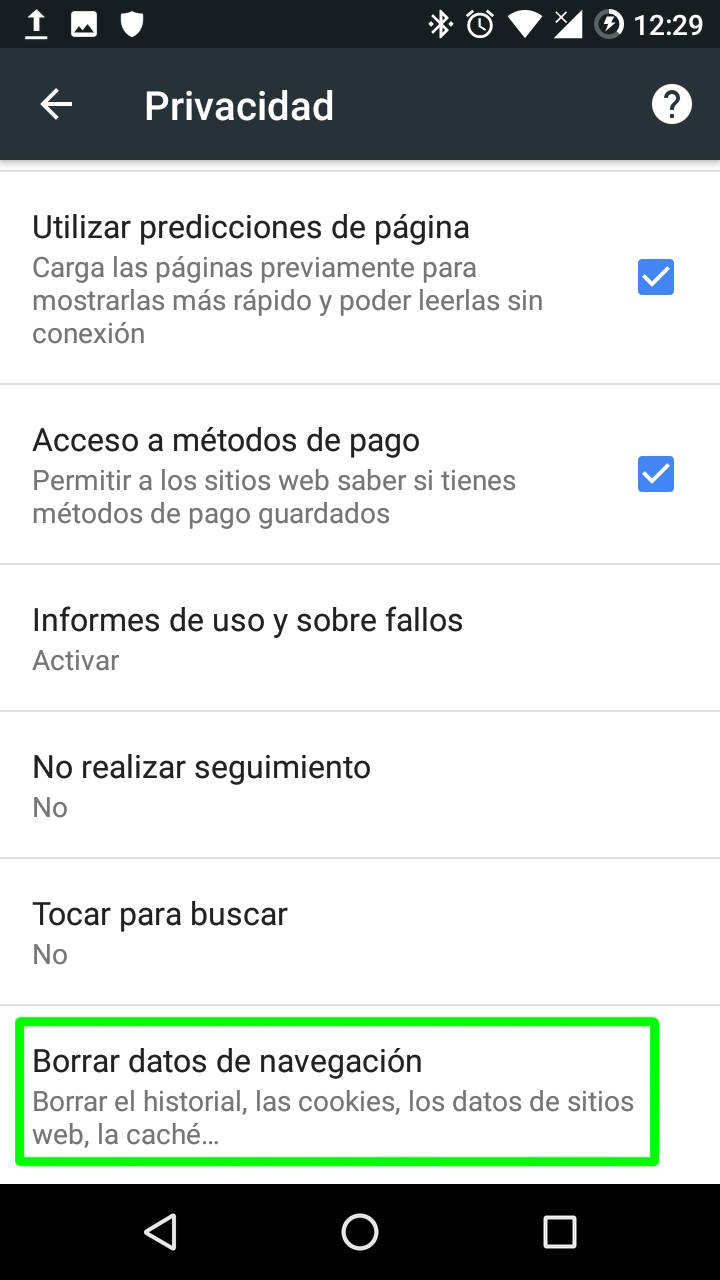
Task: Go back from Privacidad settings
Action: coord(56,105)
